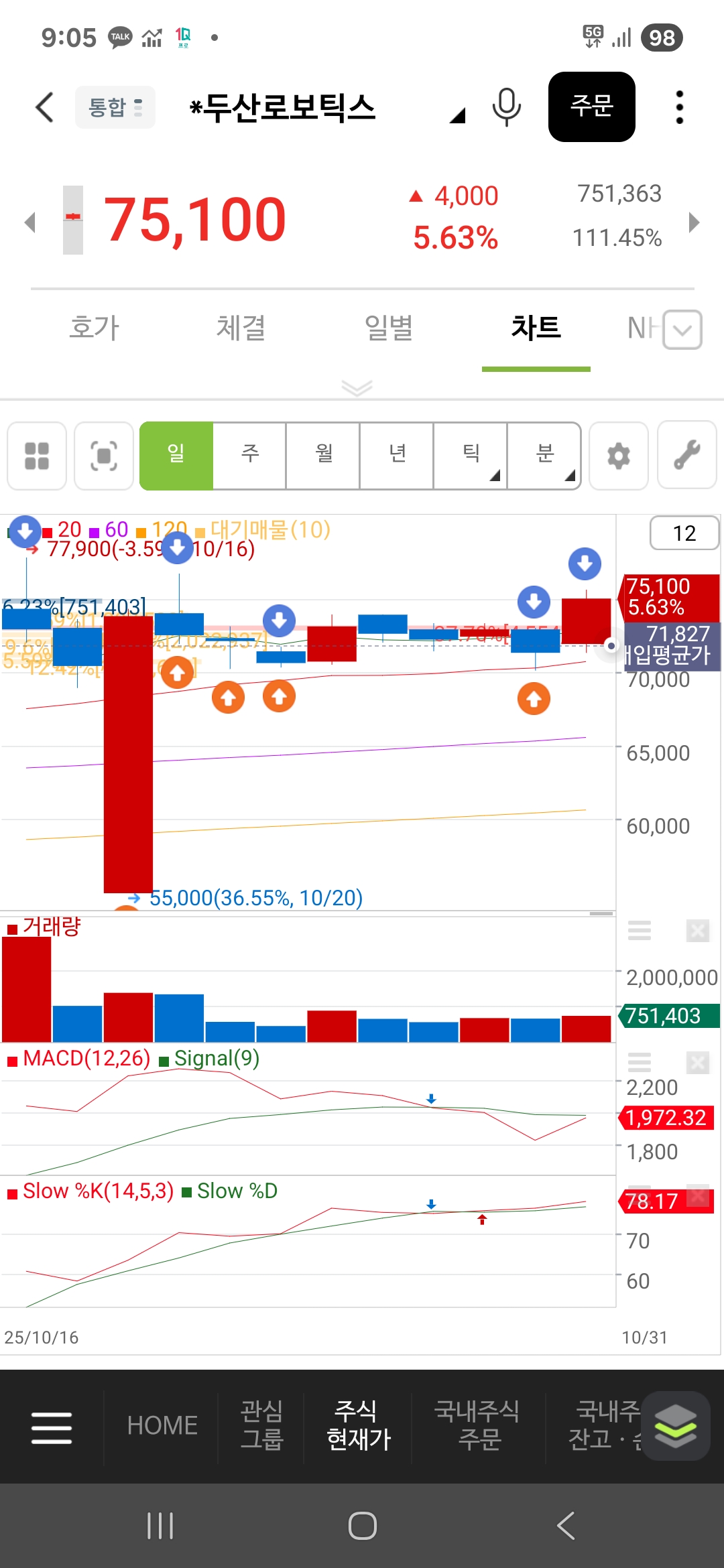Activate voice search microphone
This screenshot has width=724, height=1568.
click(x=506, y=107)
